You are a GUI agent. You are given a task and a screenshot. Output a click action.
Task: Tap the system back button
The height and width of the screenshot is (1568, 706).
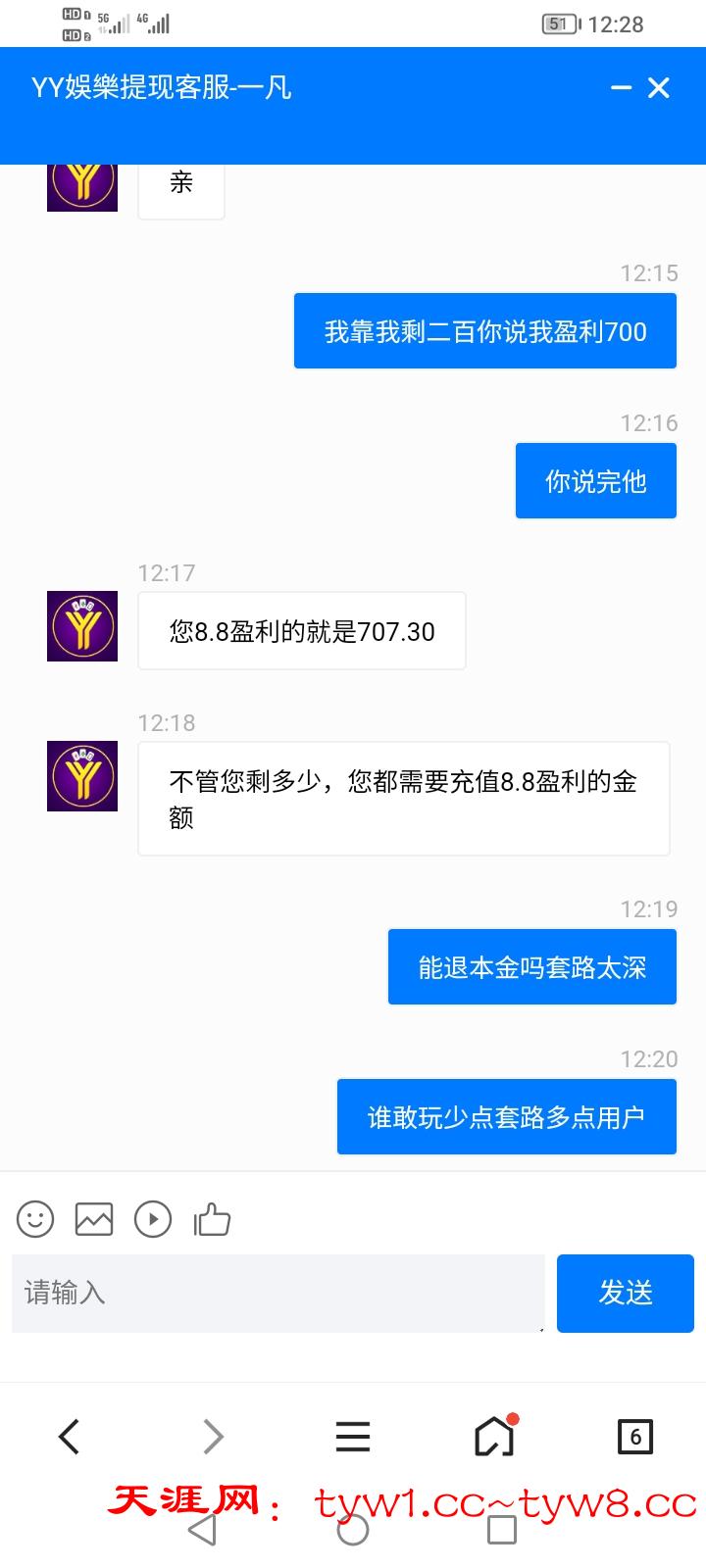[202, 1530]
